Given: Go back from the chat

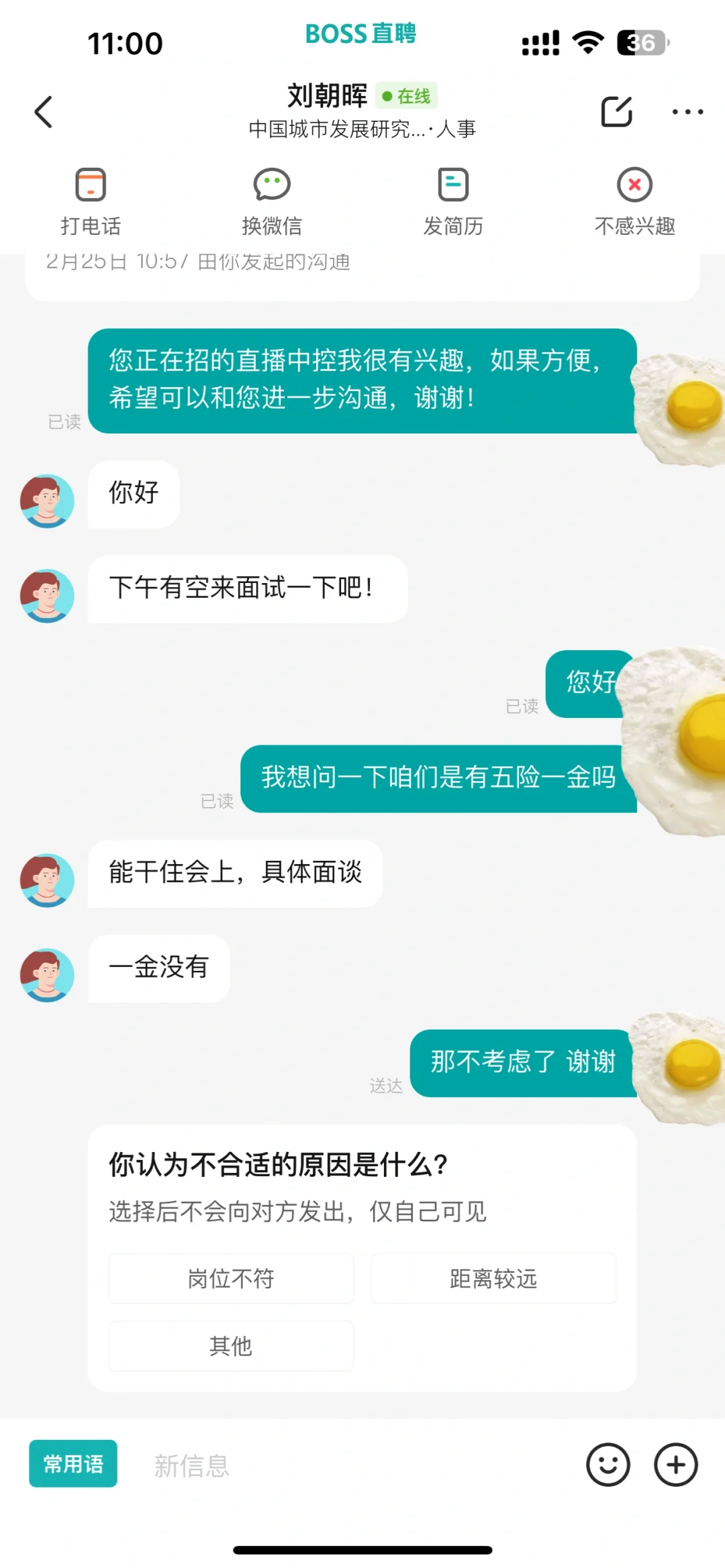Looking at the screenshot, I should pyautogui.click(x=44, y=111).
